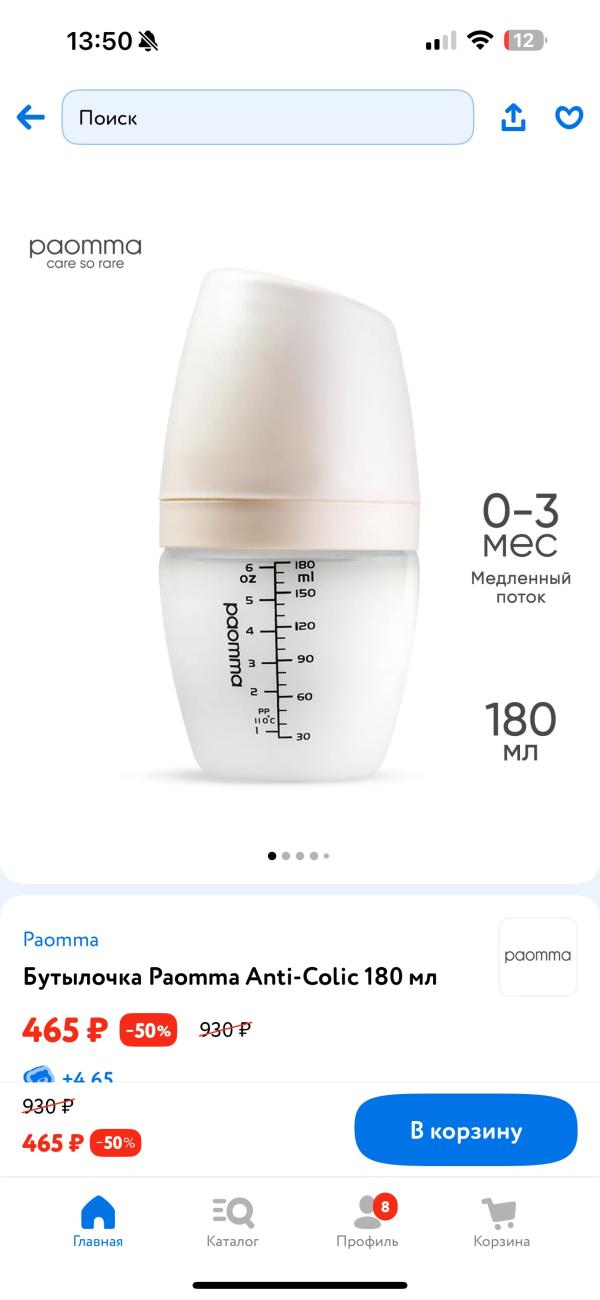Go back using the arrow icon
Image resolution: width=600 pixels, height=1300 pixels.
point(31,118)
